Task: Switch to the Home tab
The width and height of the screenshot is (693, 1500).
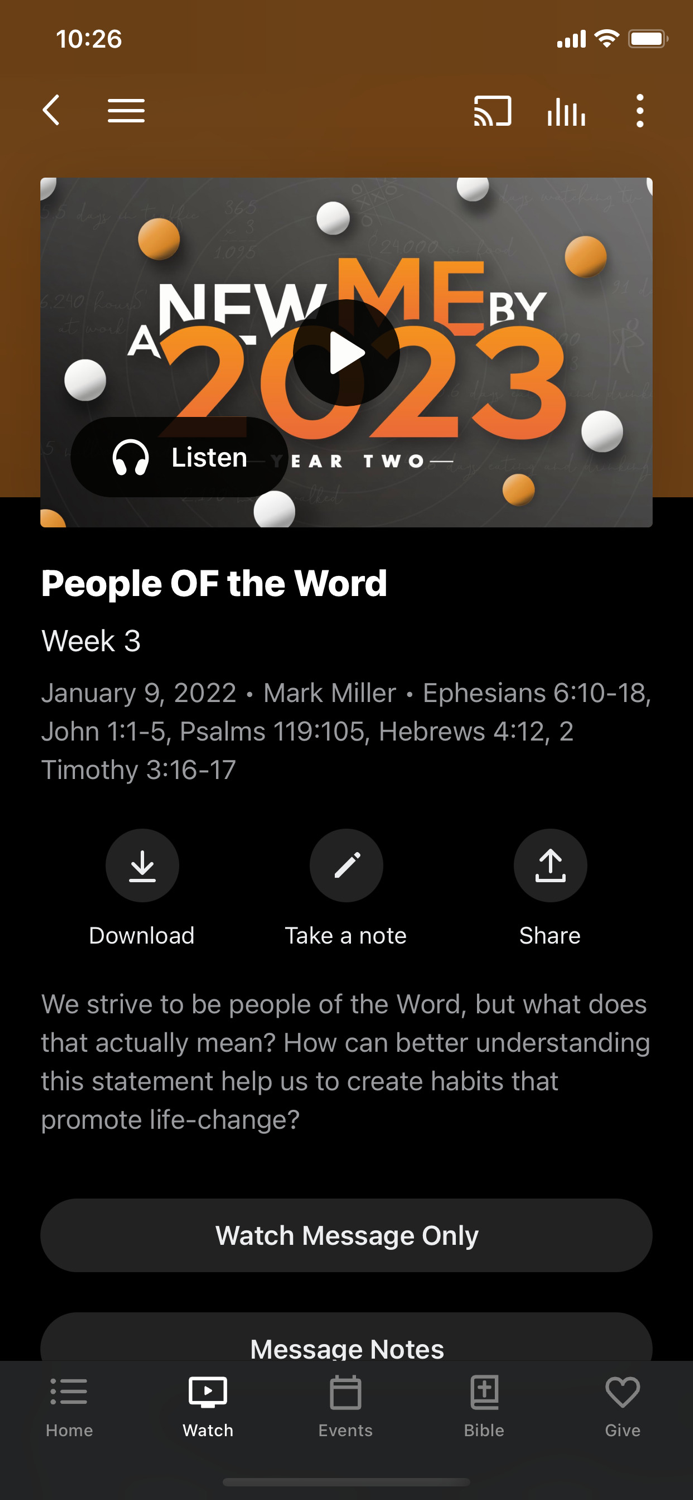Action: [69, 1407]
